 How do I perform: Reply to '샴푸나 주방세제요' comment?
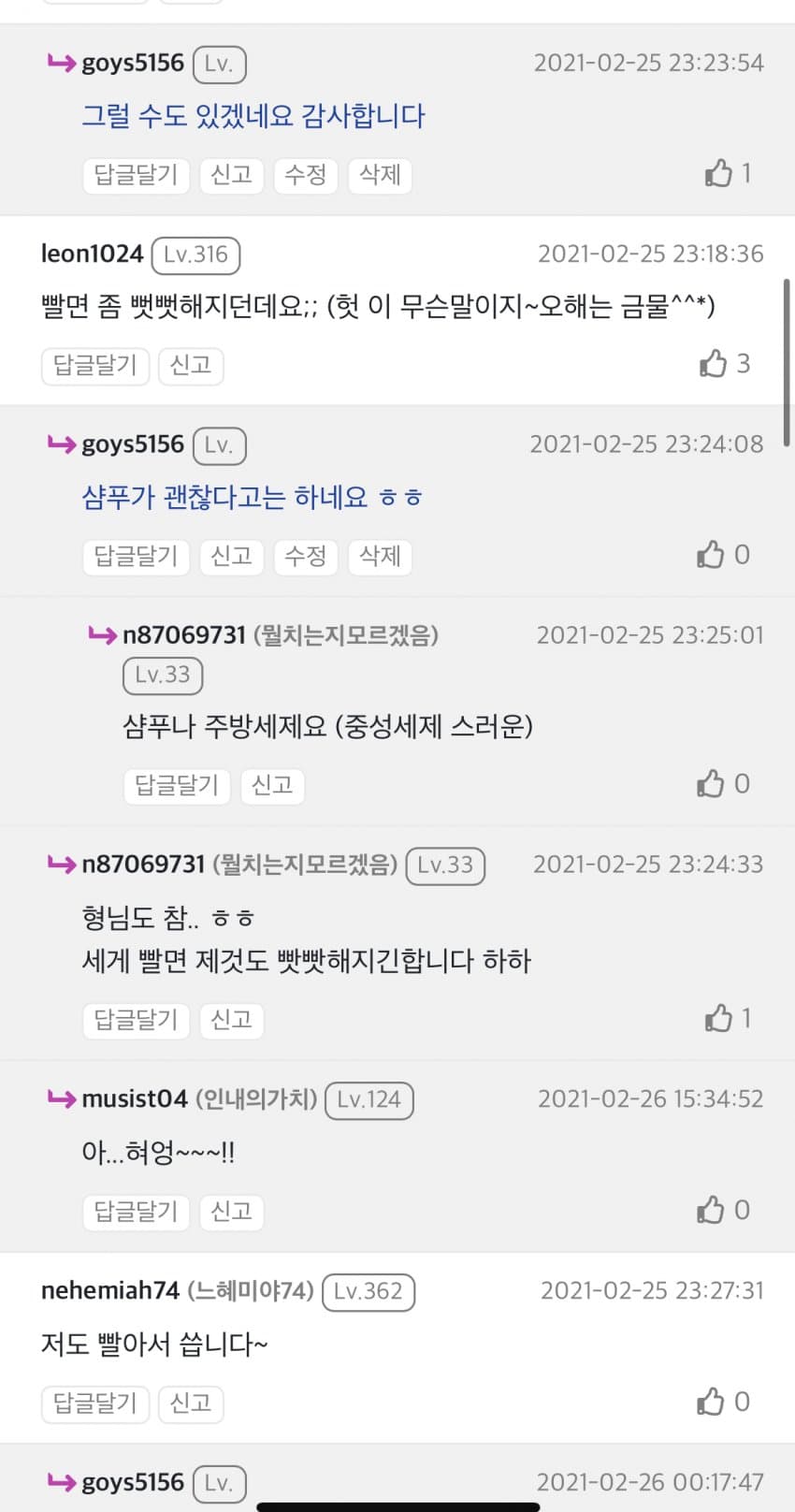(x=177, y=785)
